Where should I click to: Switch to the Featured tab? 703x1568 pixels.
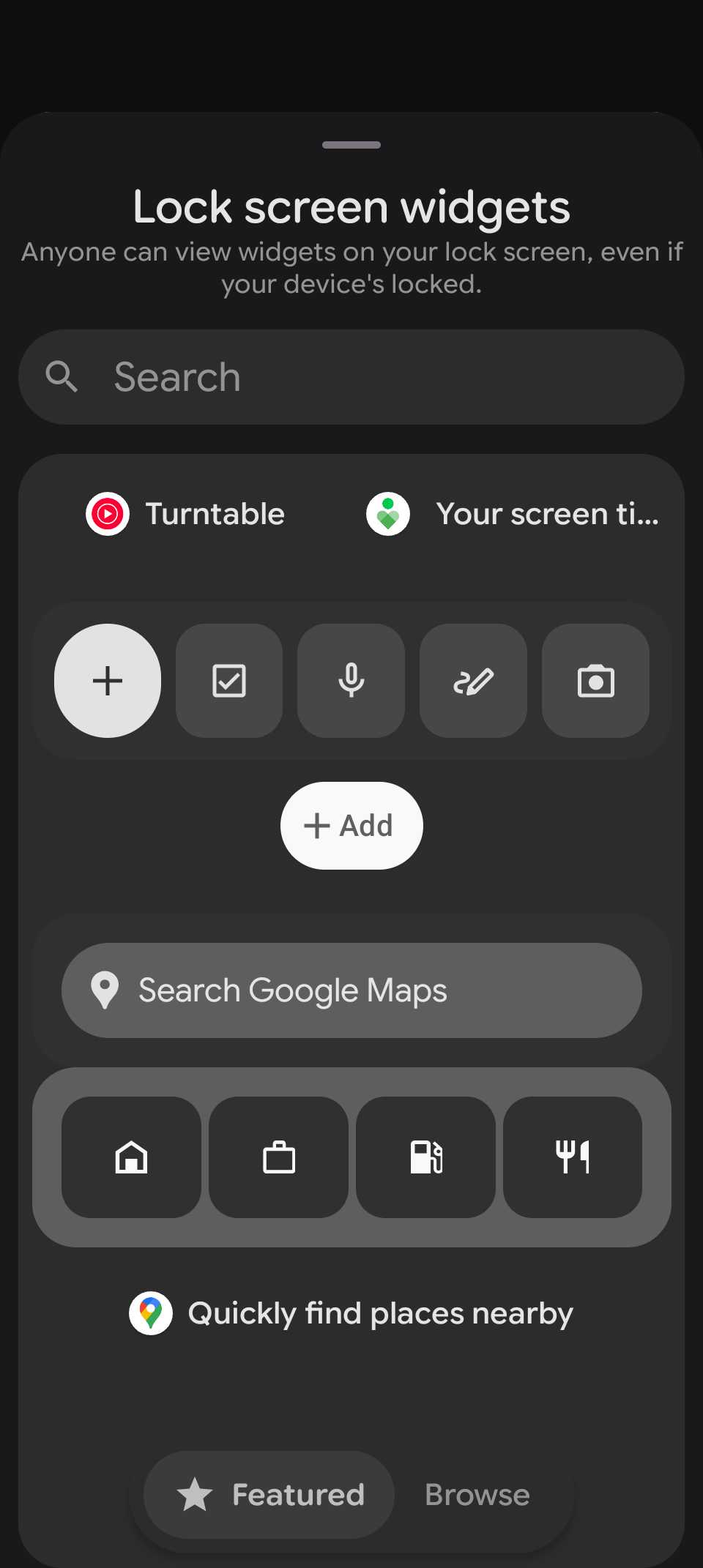point(268,1495)
